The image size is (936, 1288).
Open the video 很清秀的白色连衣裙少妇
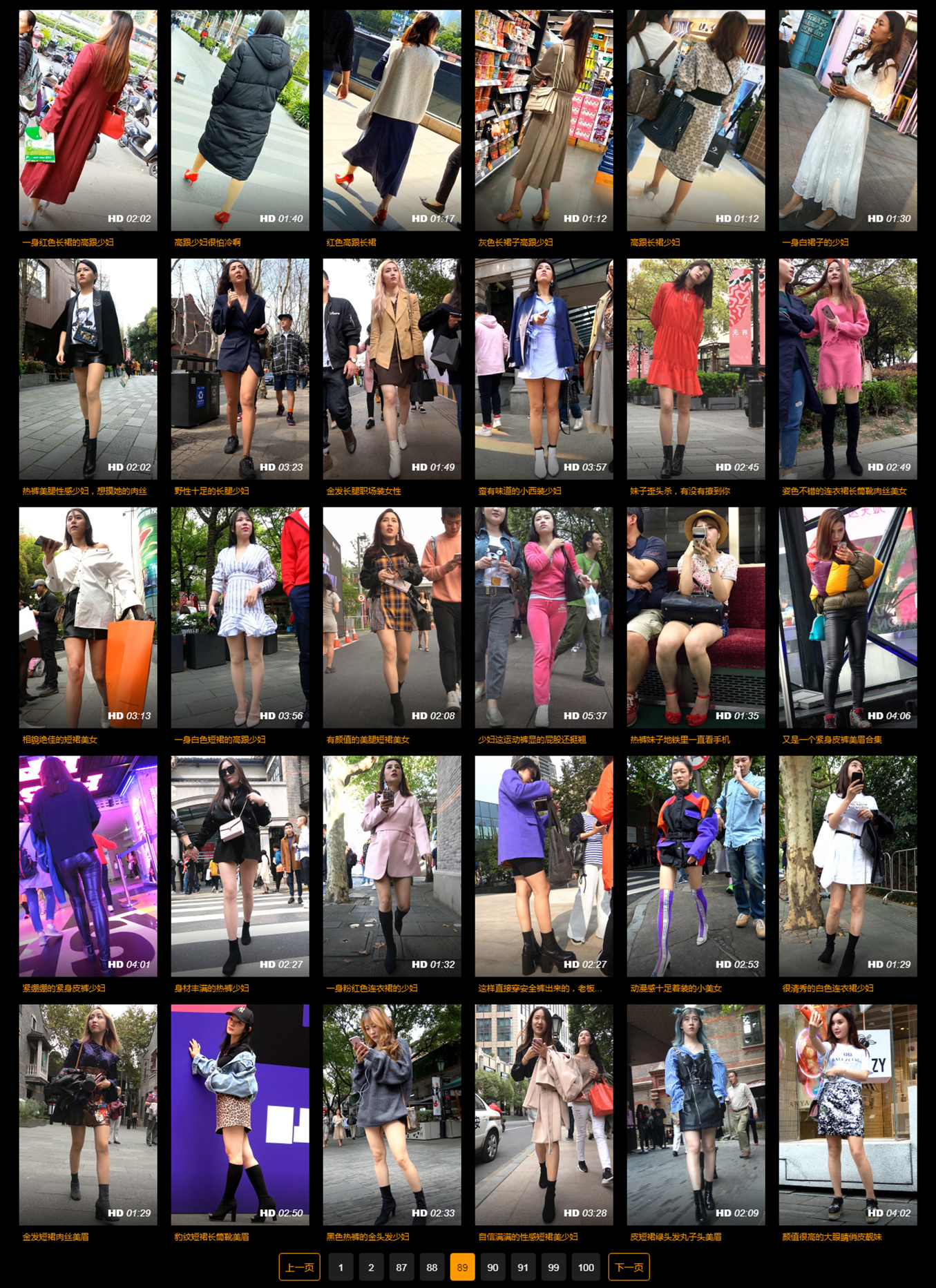[x=848, y=866]
